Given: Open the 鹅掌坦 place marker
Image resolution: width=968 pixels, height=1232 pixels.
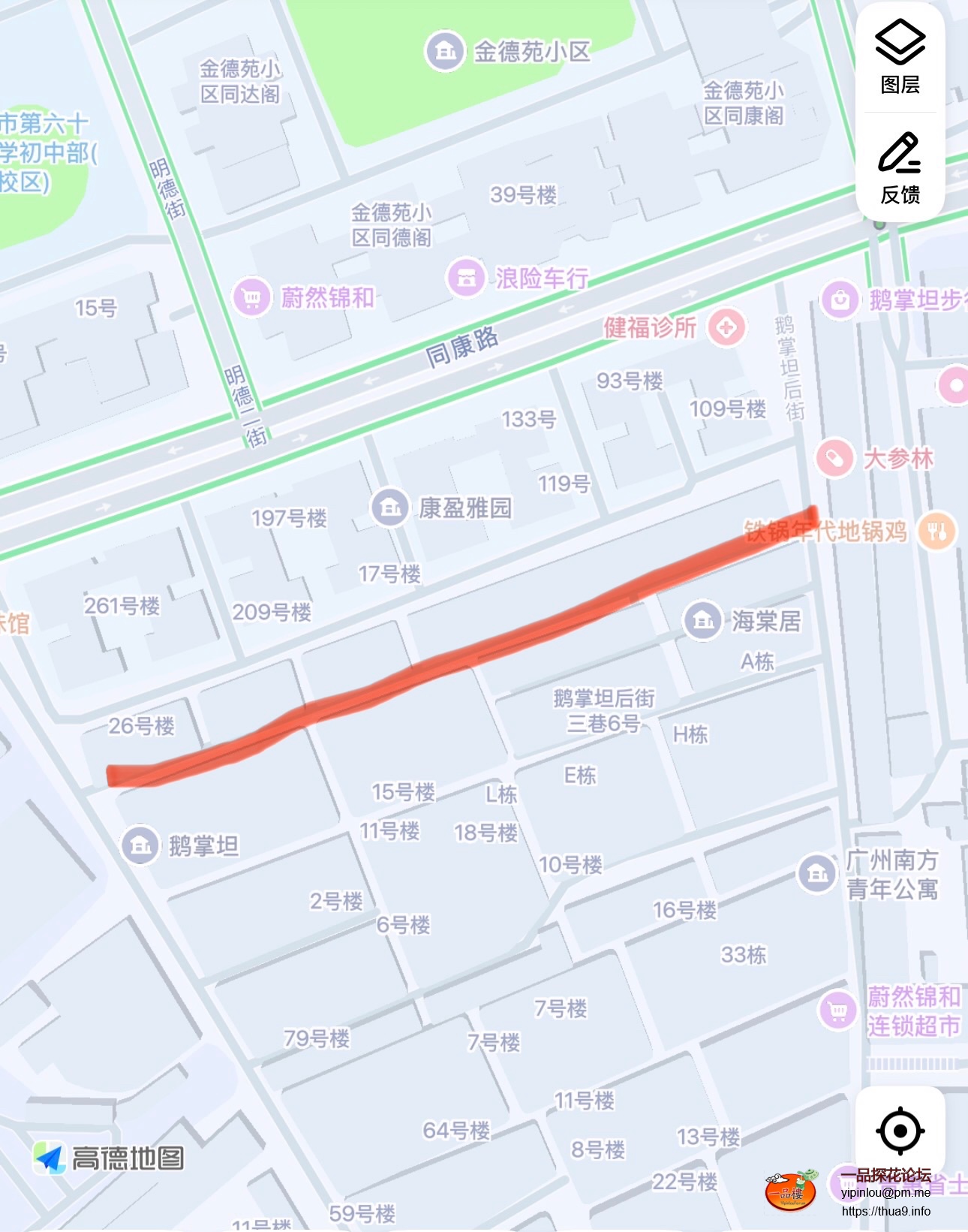Looking at the screenshot, I should point(140,845).
